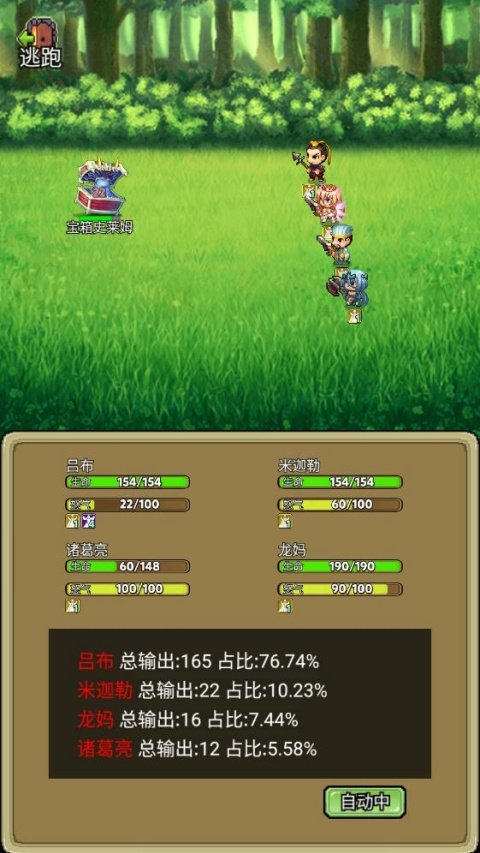Toggle the 自动中 auto-battle button
Image resolution: width=480 pixels, height=853 pixels.
click(x=365, y=802)
